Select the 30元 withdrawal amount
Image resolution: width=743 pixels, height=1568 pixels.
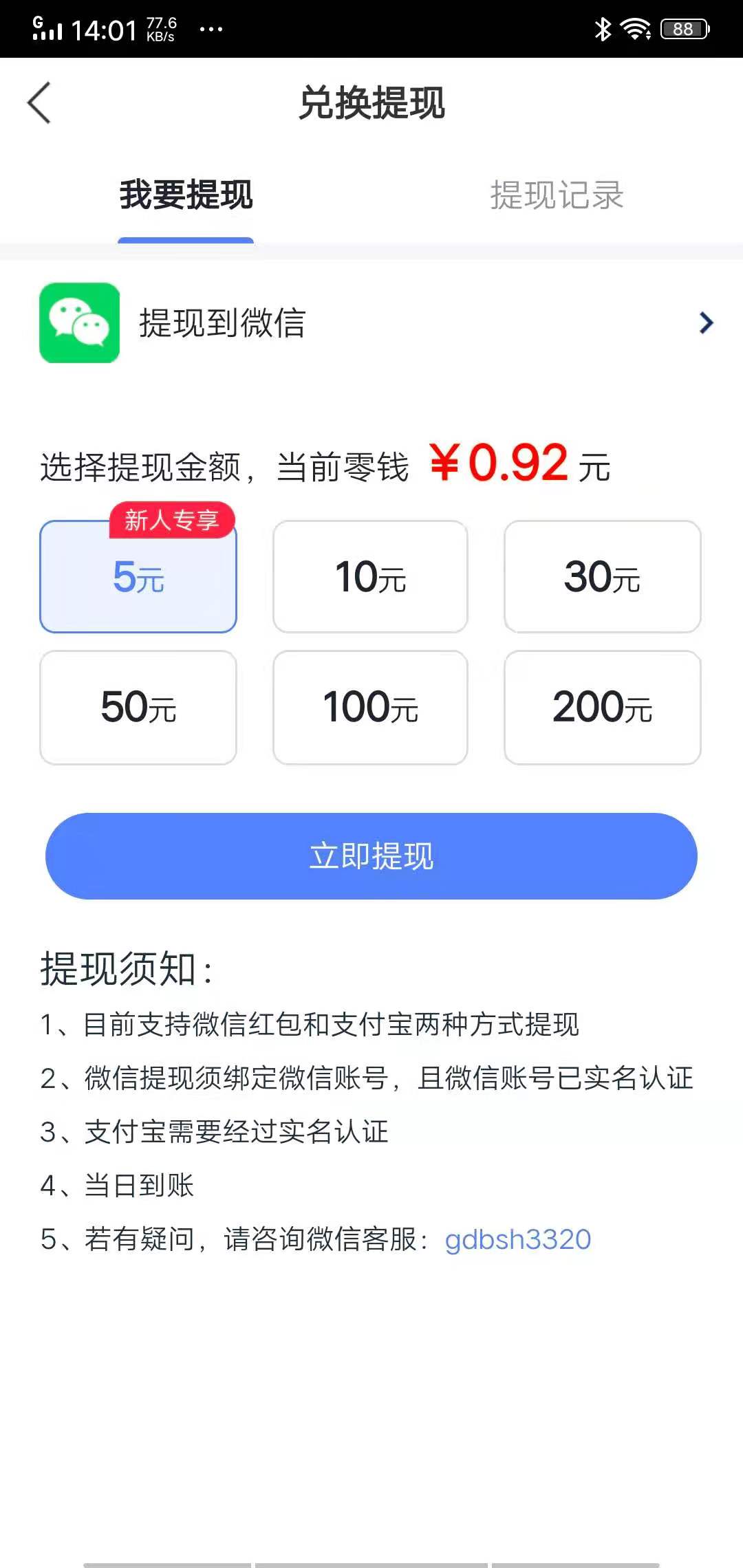[603, 578]
